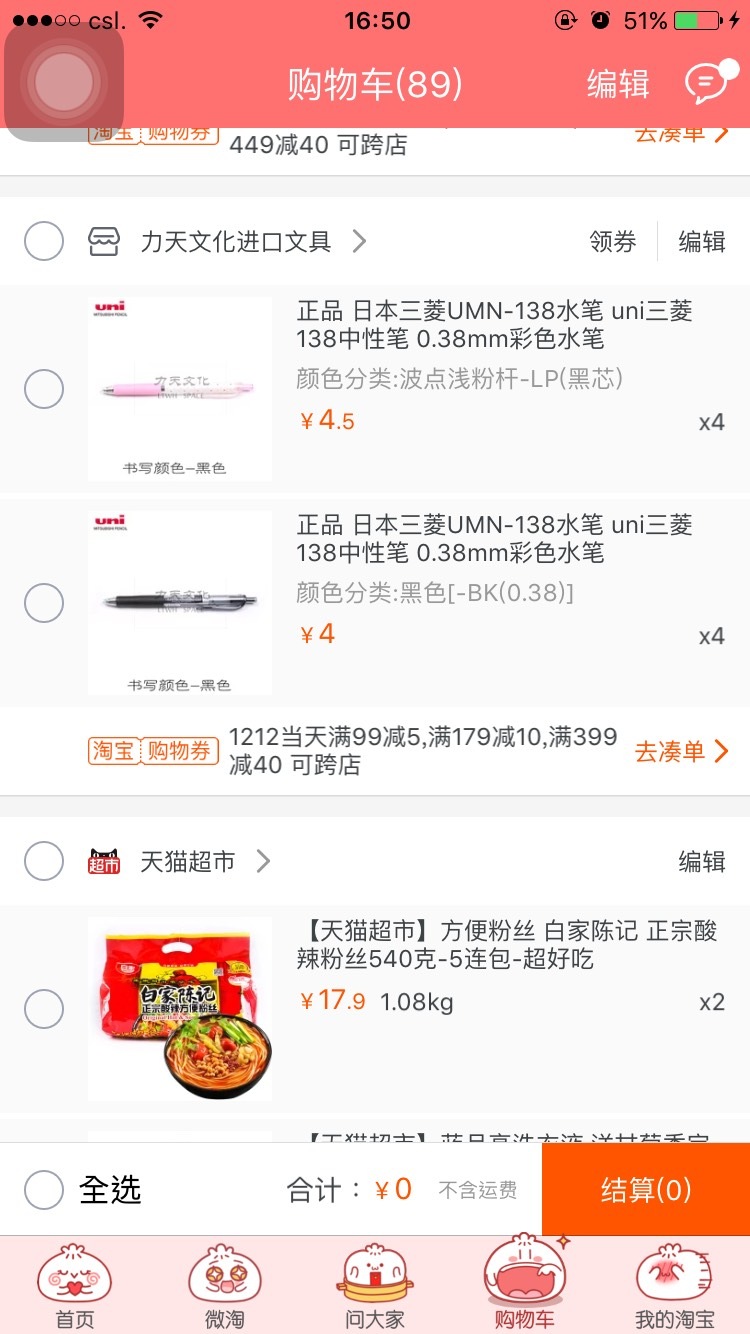View the 白家陈记 noodle product image
Screen dimensions: 750x1334
tap(180, 1009)
